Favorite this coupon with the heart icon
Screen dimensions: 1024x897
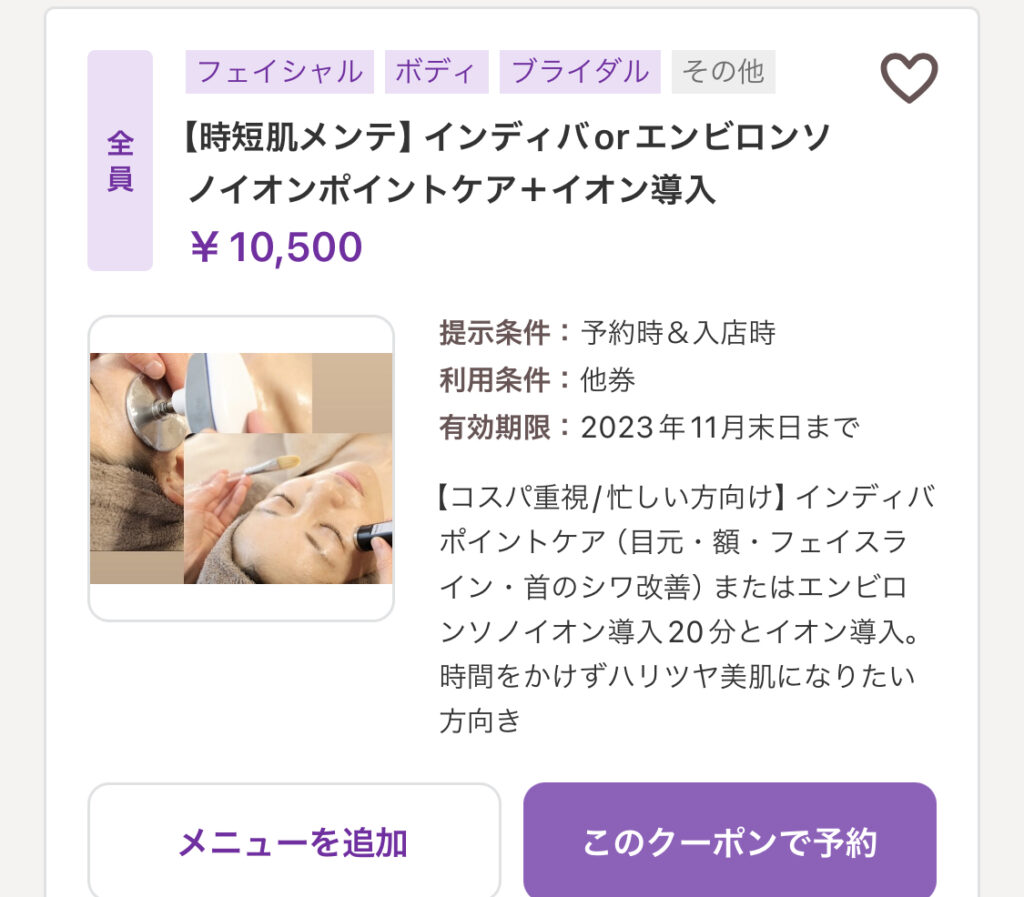tap(908, 77)
